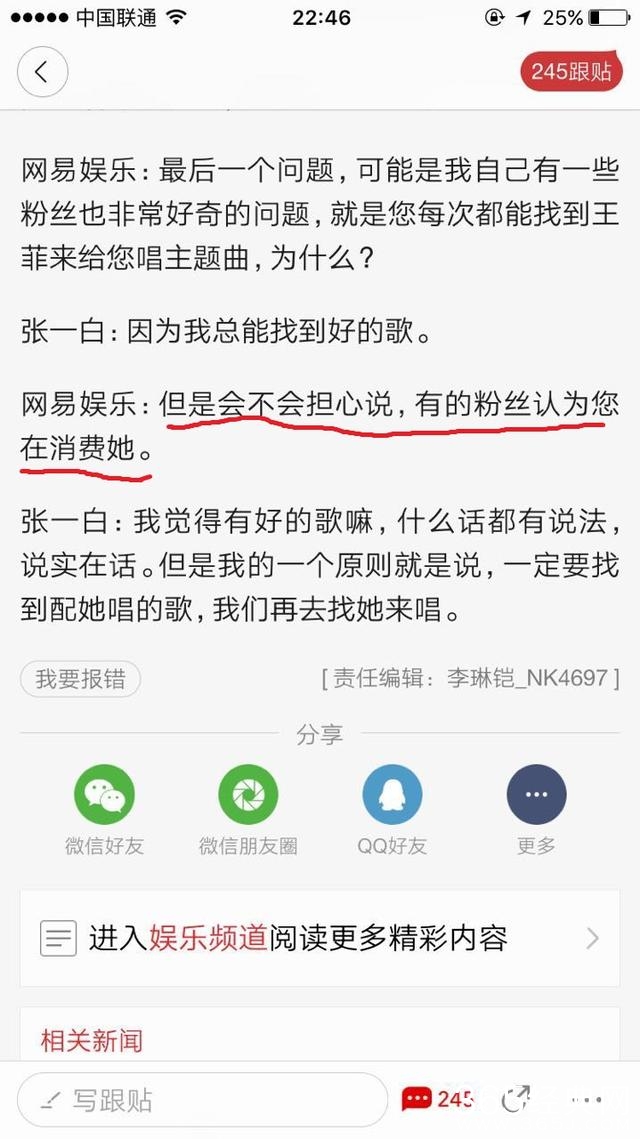Share to 微信好友
This screenshot has width=640, height=1139.
(104, 795)
